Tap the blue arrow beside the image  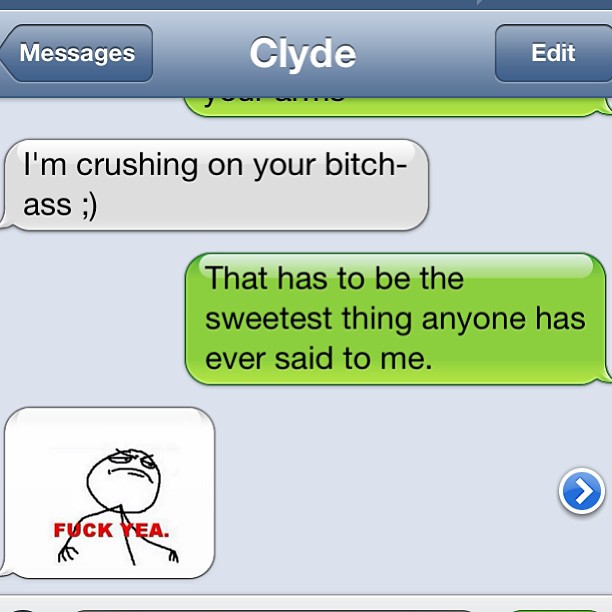(581, 492)
